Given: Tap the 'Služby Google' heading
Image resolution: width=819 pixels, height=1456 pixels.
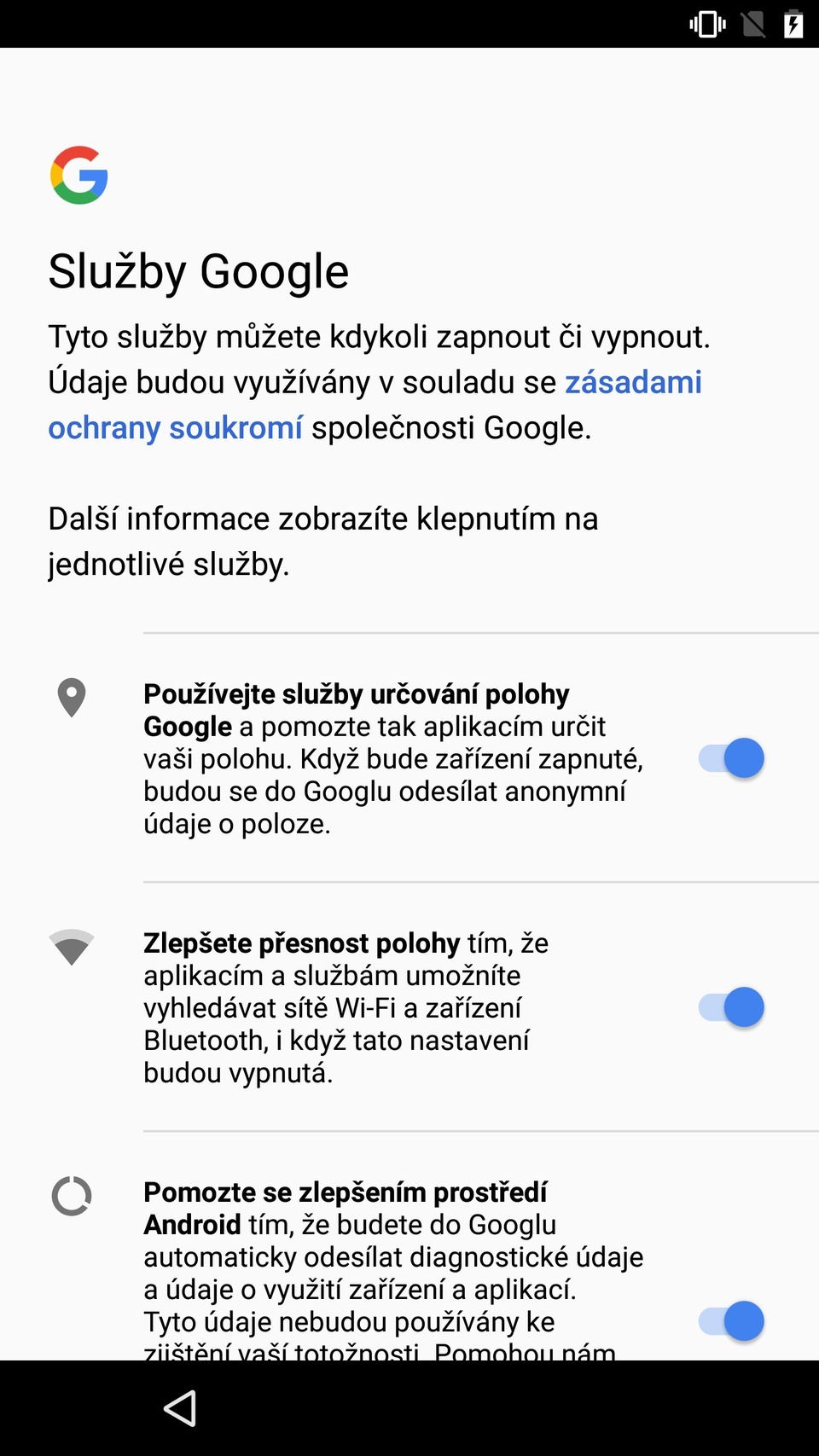Looking at the screenshot, I should click(198, 271).
